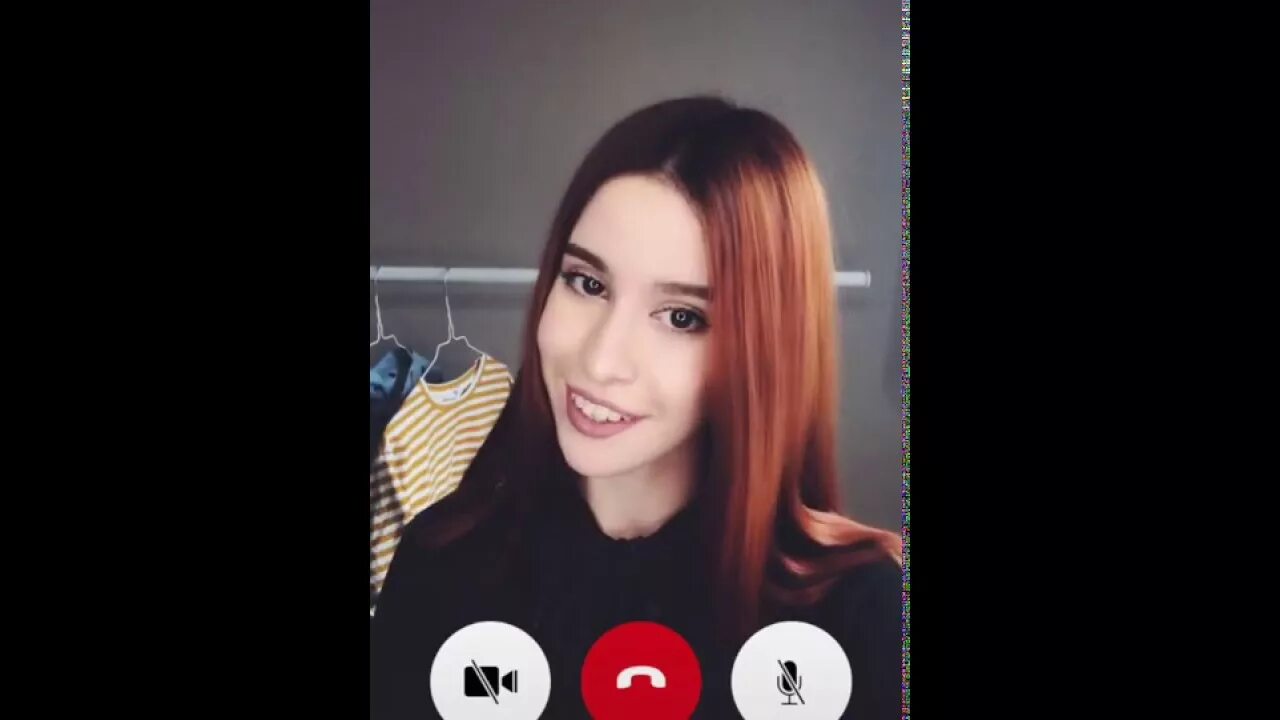End the video call

641,678
